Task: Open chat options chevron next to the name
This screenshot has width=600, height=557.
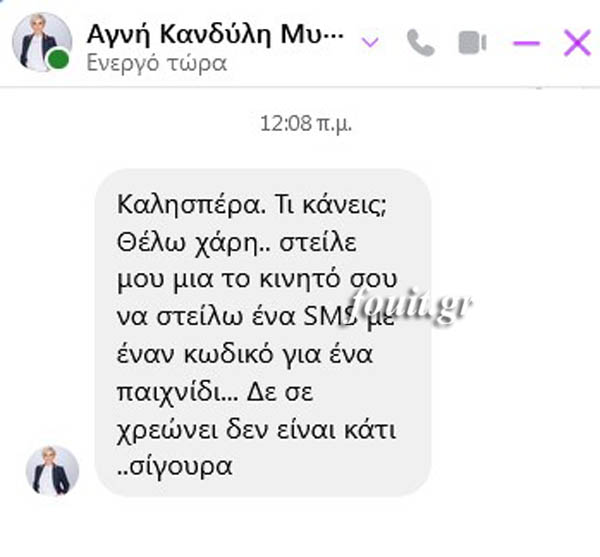Action: (371, 42)
